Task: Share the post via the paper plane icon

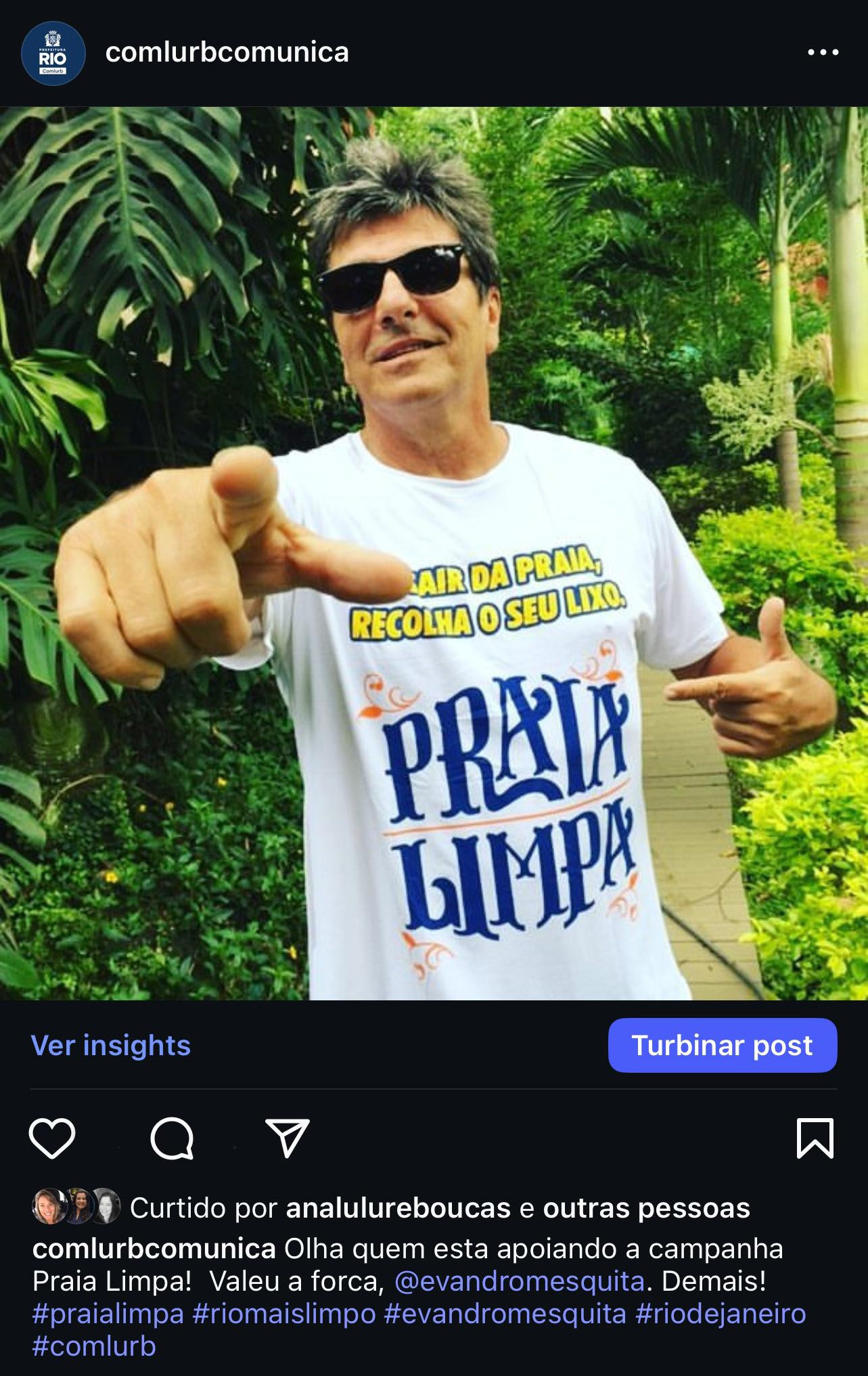Action: [x=288, y=1138]
